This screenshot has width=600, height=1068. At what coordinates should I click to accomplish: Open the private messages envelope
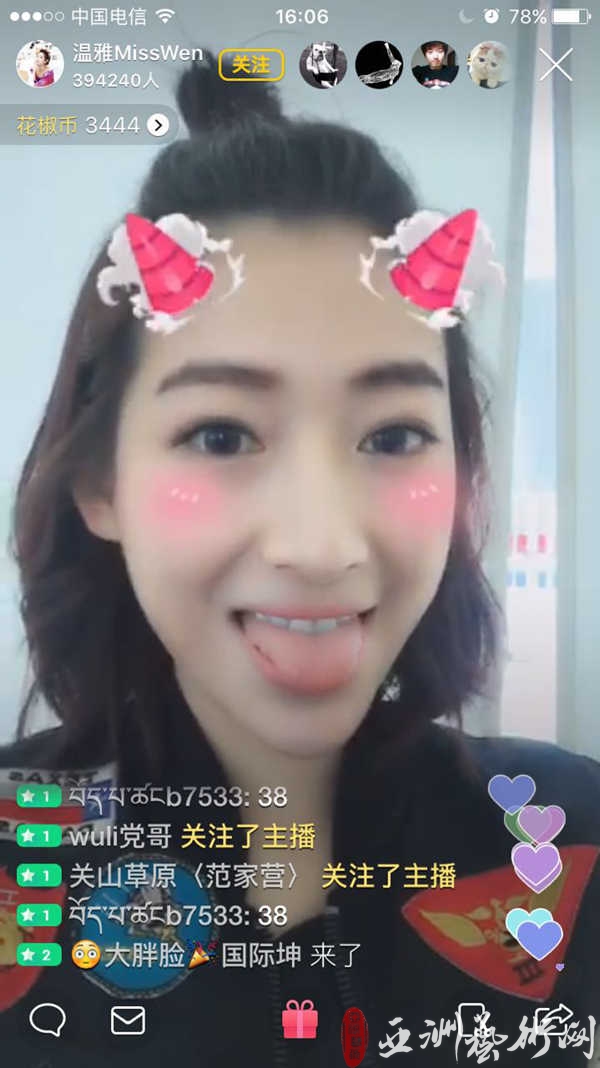click(x=128, y=1020)
